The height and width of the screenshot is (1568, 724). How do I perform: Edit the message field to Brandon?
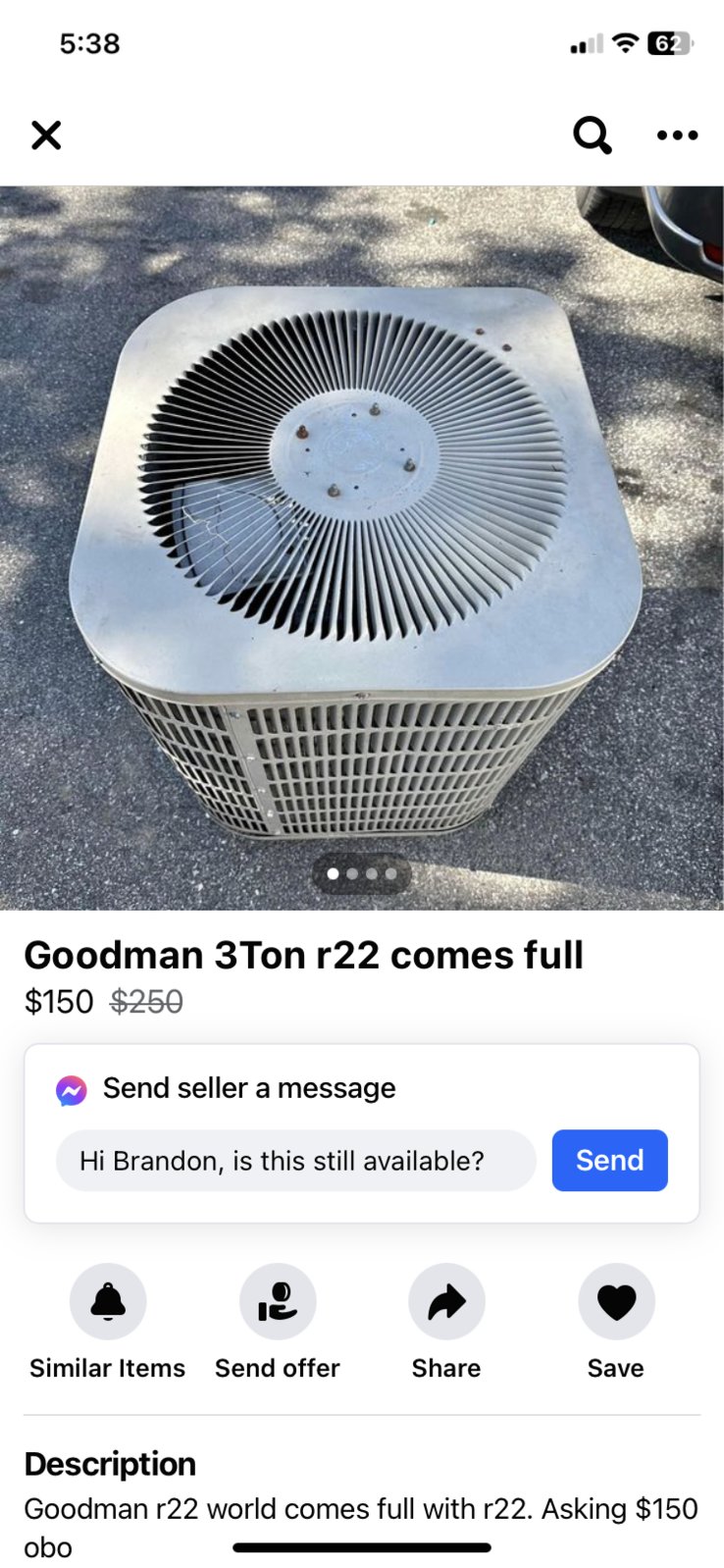(x=295, y=1161)
